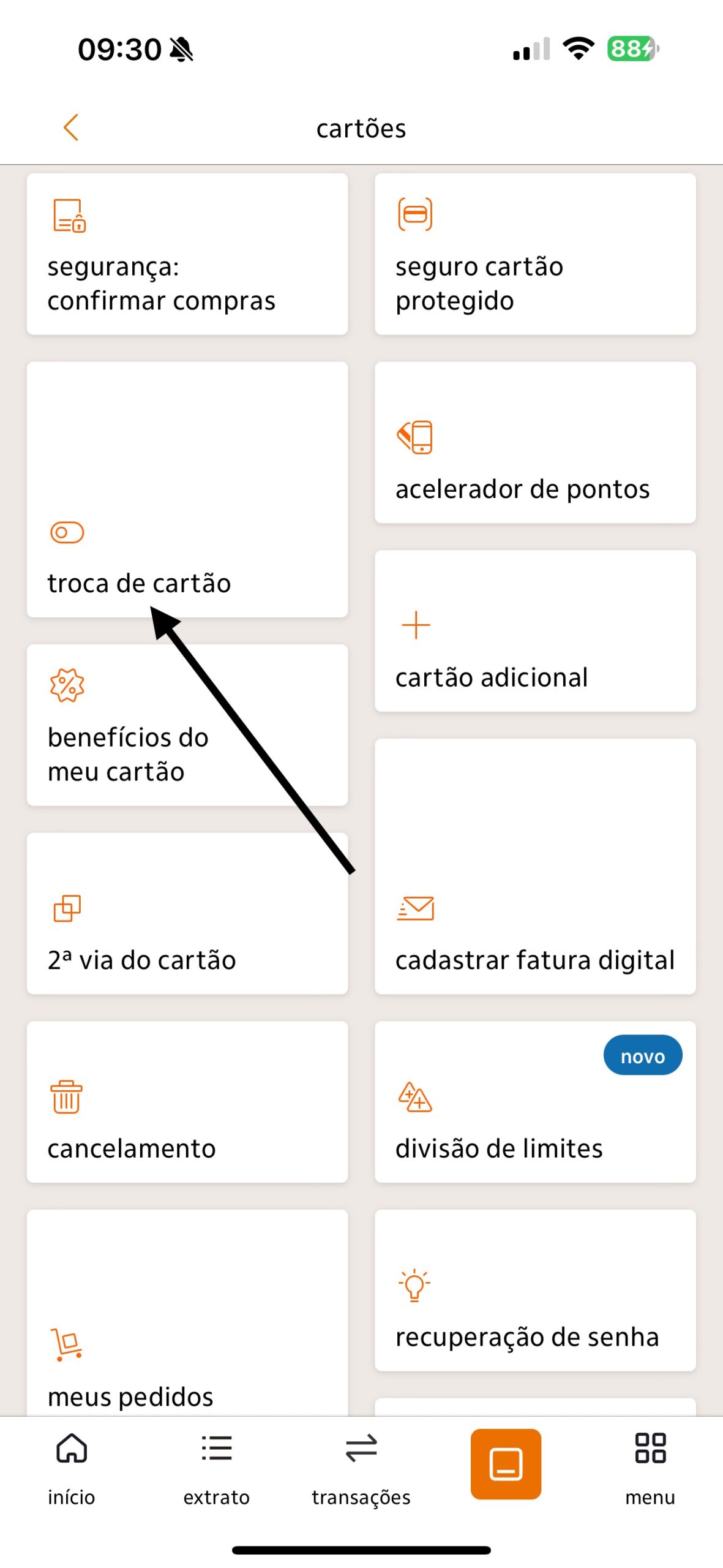Viewport: 723px width, 1568px height.
Task: Open the cancelamento card
Action: pyautogui.click(x=187, y=1102)
